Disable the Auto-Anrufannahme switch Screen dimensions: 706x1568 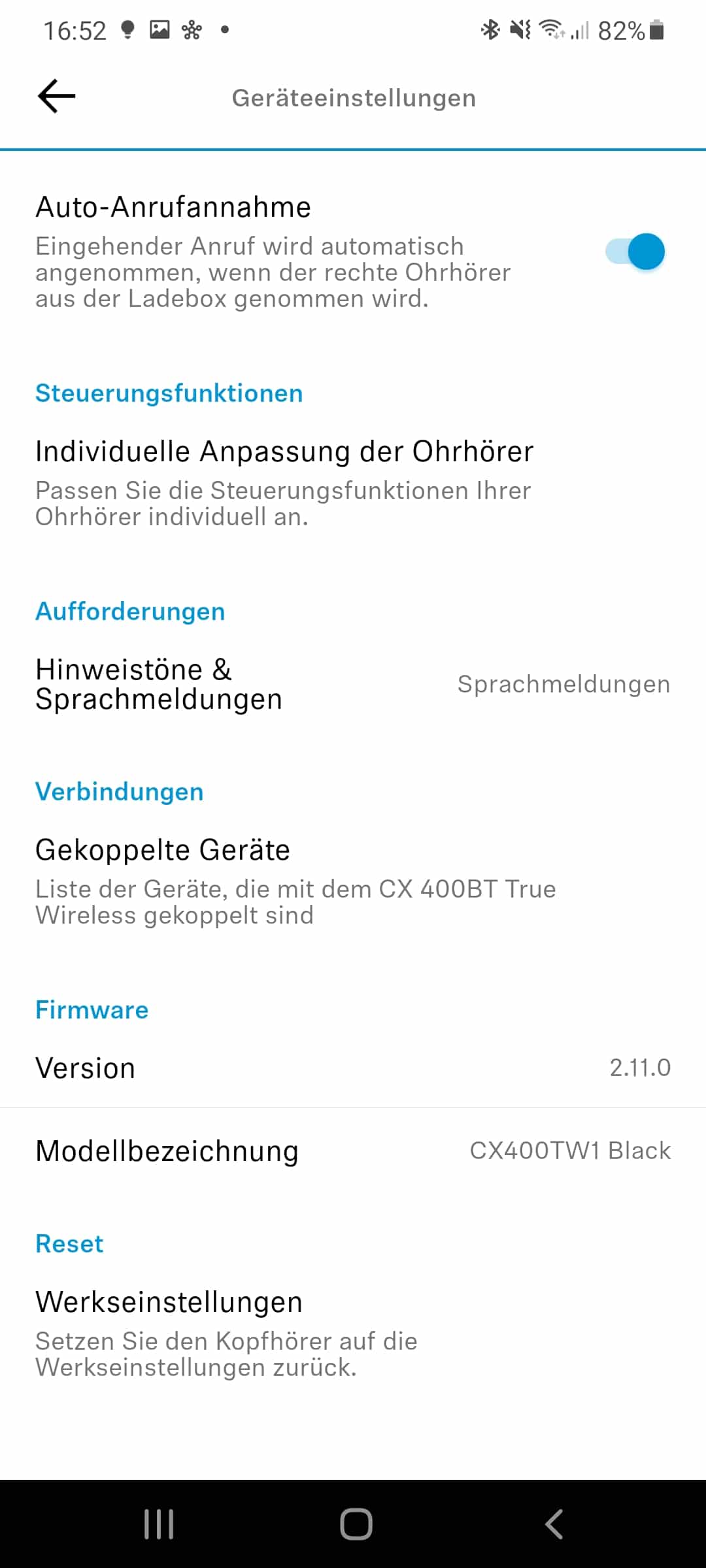(x=635, y=252)
